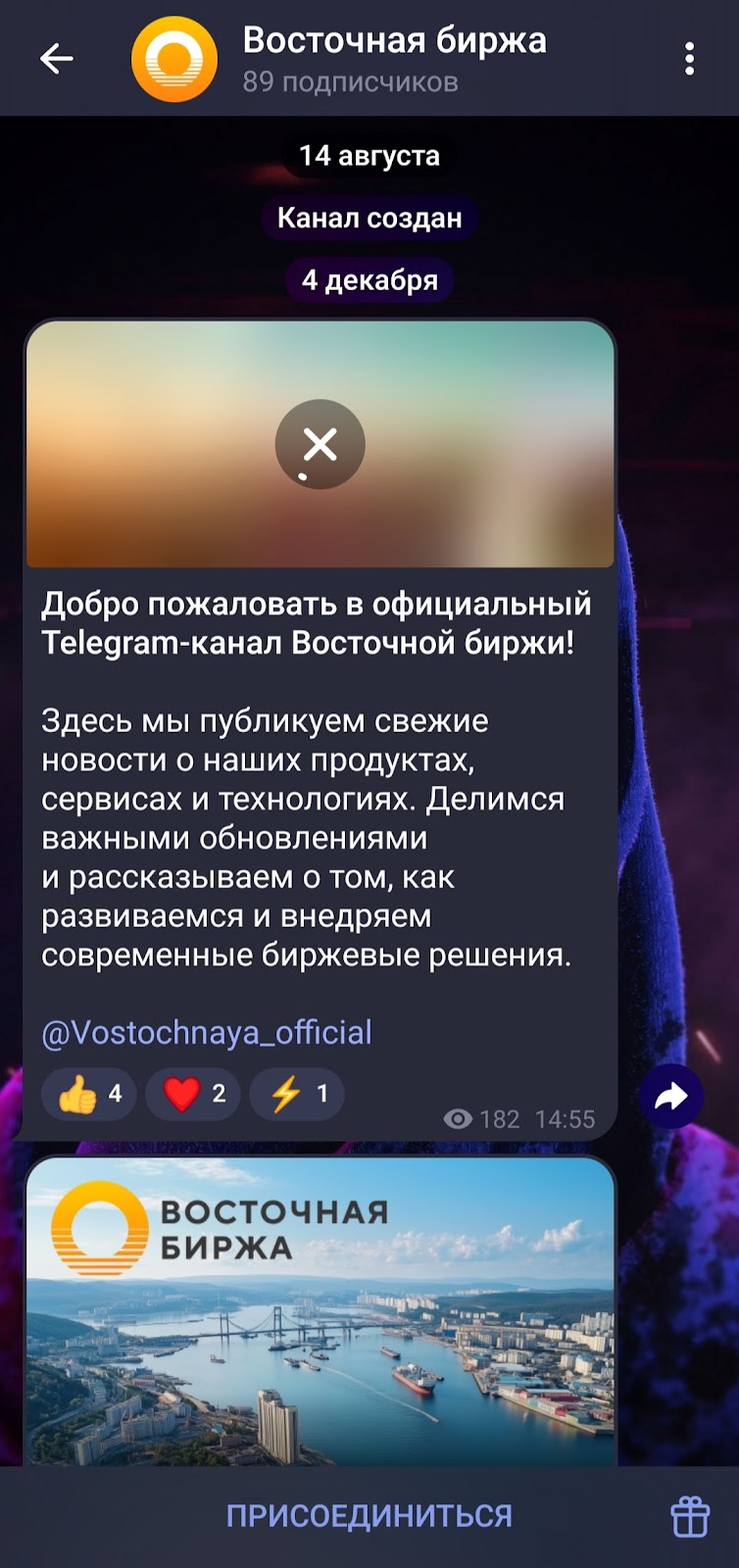Add a red heart reaction
Screen dimensions: 739x1568
coord(192,1094)
